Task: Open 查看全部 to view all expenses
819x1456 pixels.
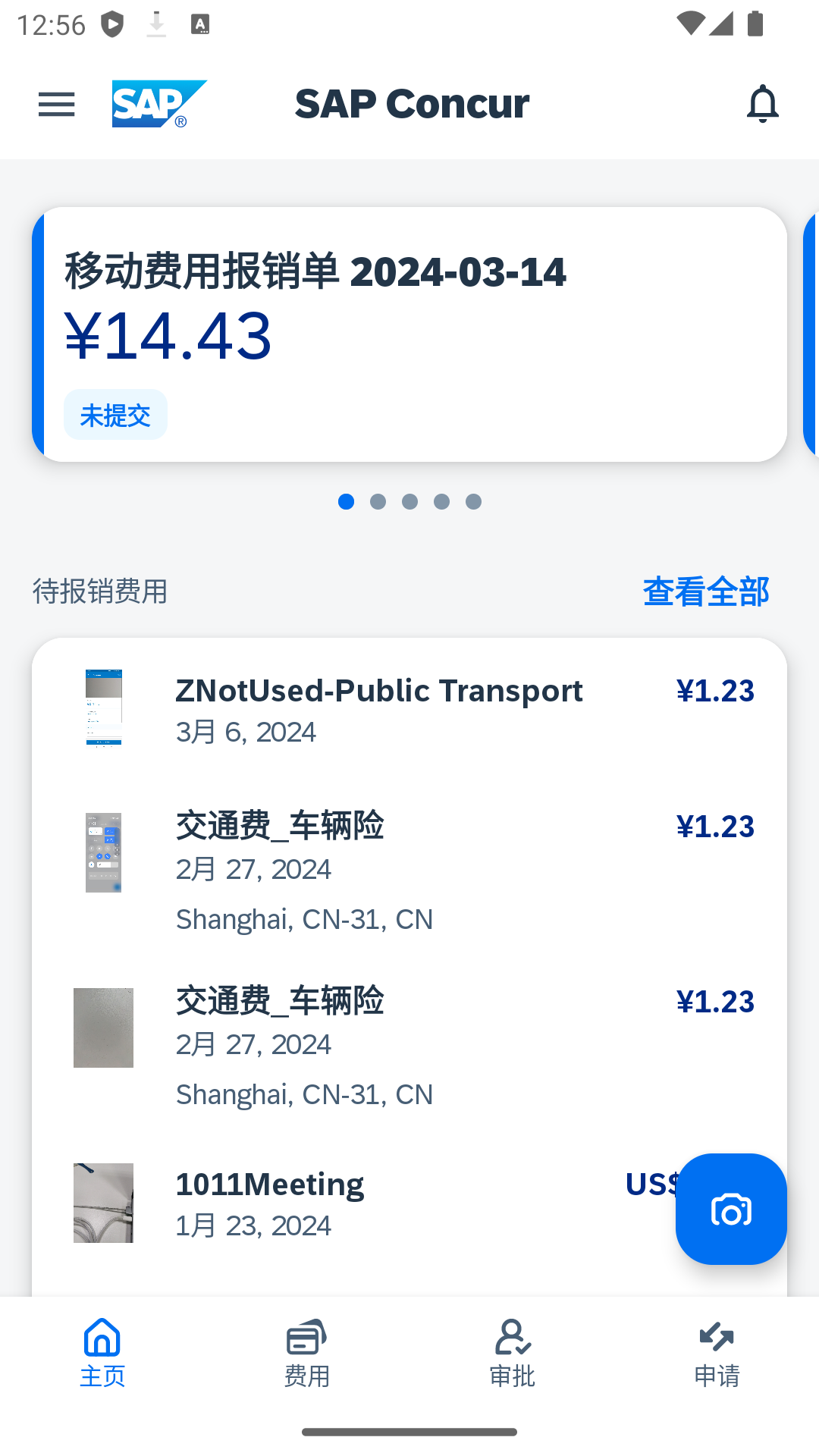Action: pos(706,591)
